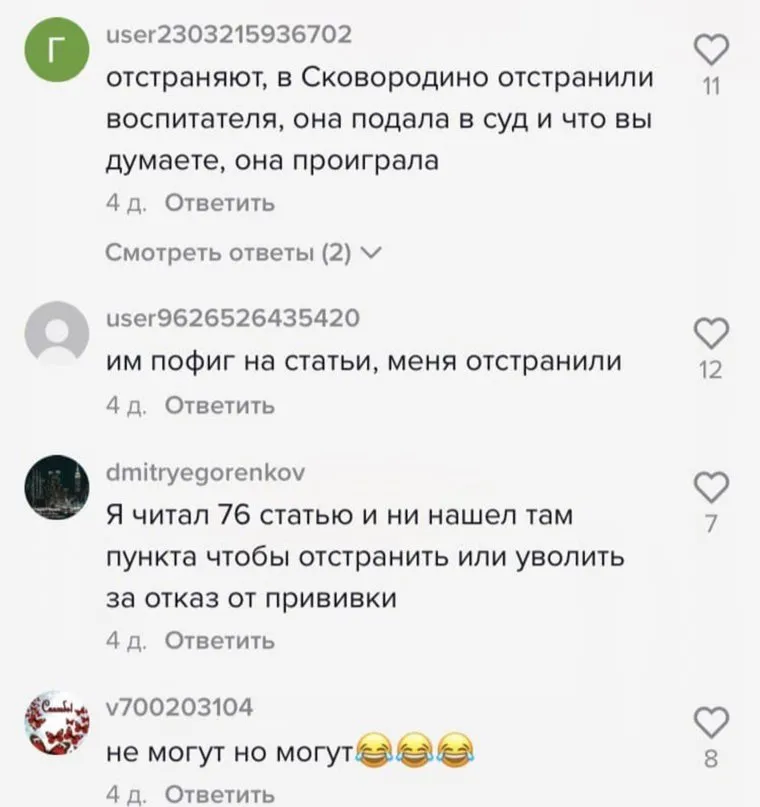Viewport: 760px width, 807px height.
Task: Open profile via v700203104 username
Action: coord(180,708)
